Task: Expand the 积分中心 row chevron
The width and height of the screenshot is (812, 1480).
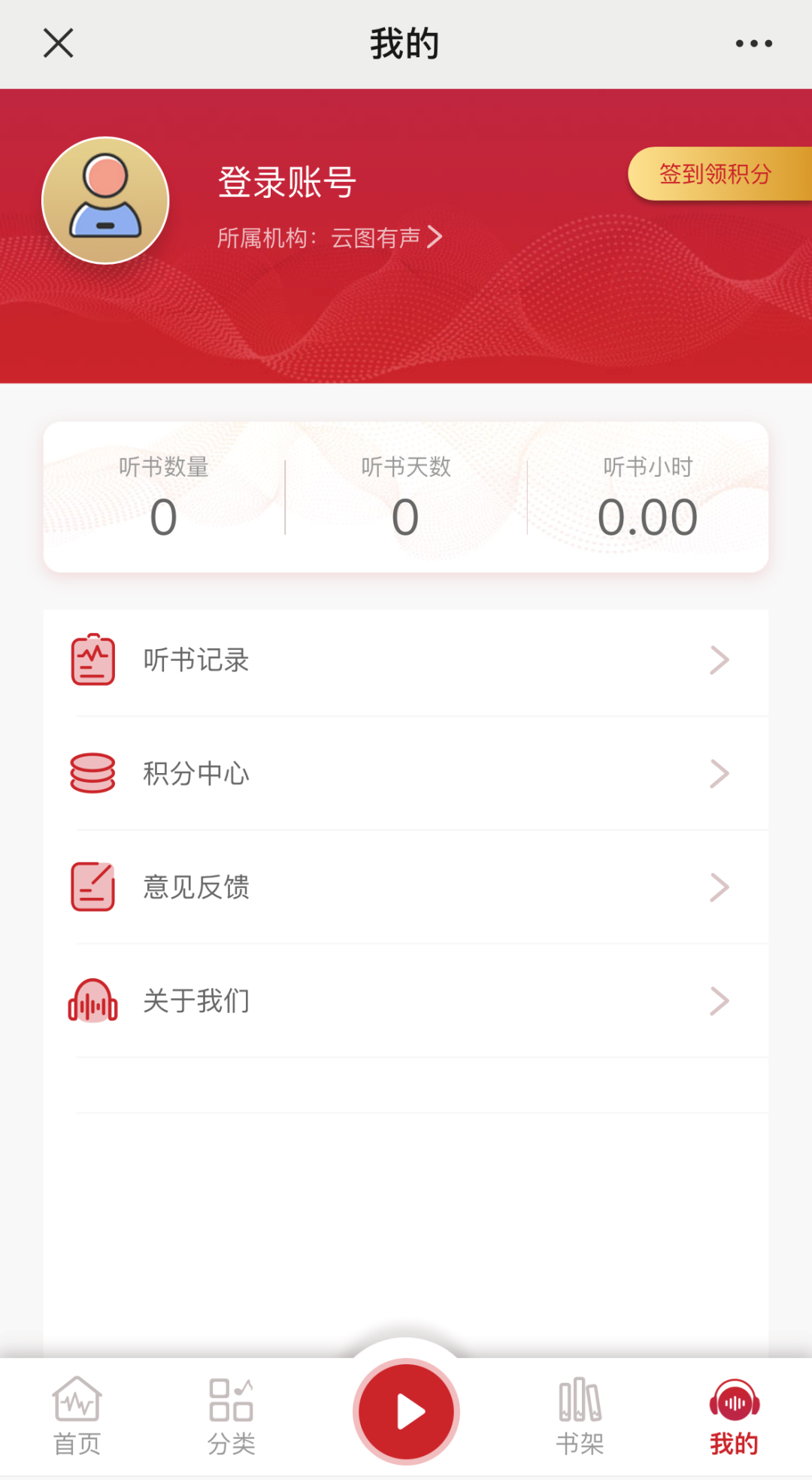Action: tap(720, 773)
